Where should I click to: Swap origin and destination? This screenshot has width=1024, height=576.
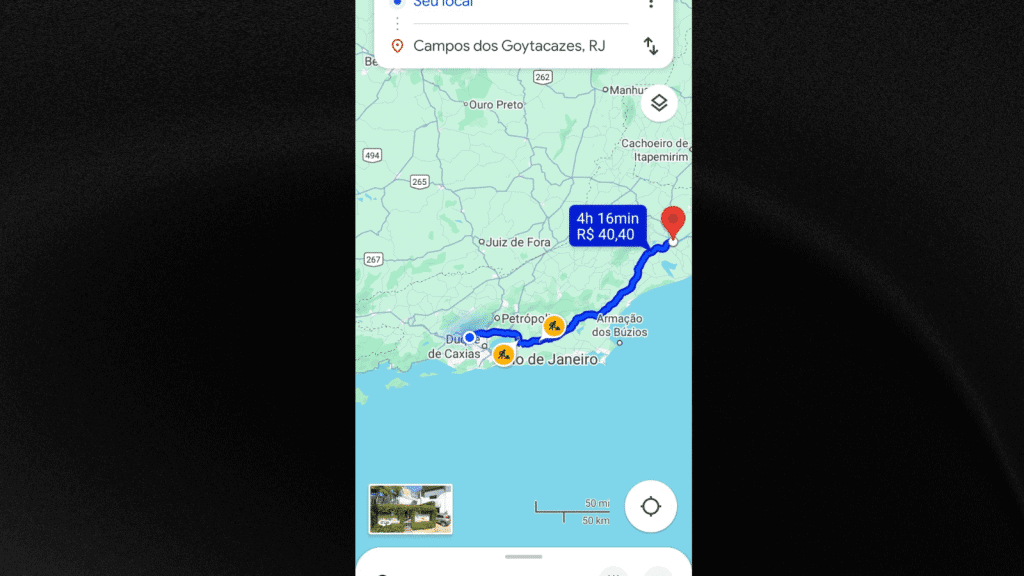651,46
